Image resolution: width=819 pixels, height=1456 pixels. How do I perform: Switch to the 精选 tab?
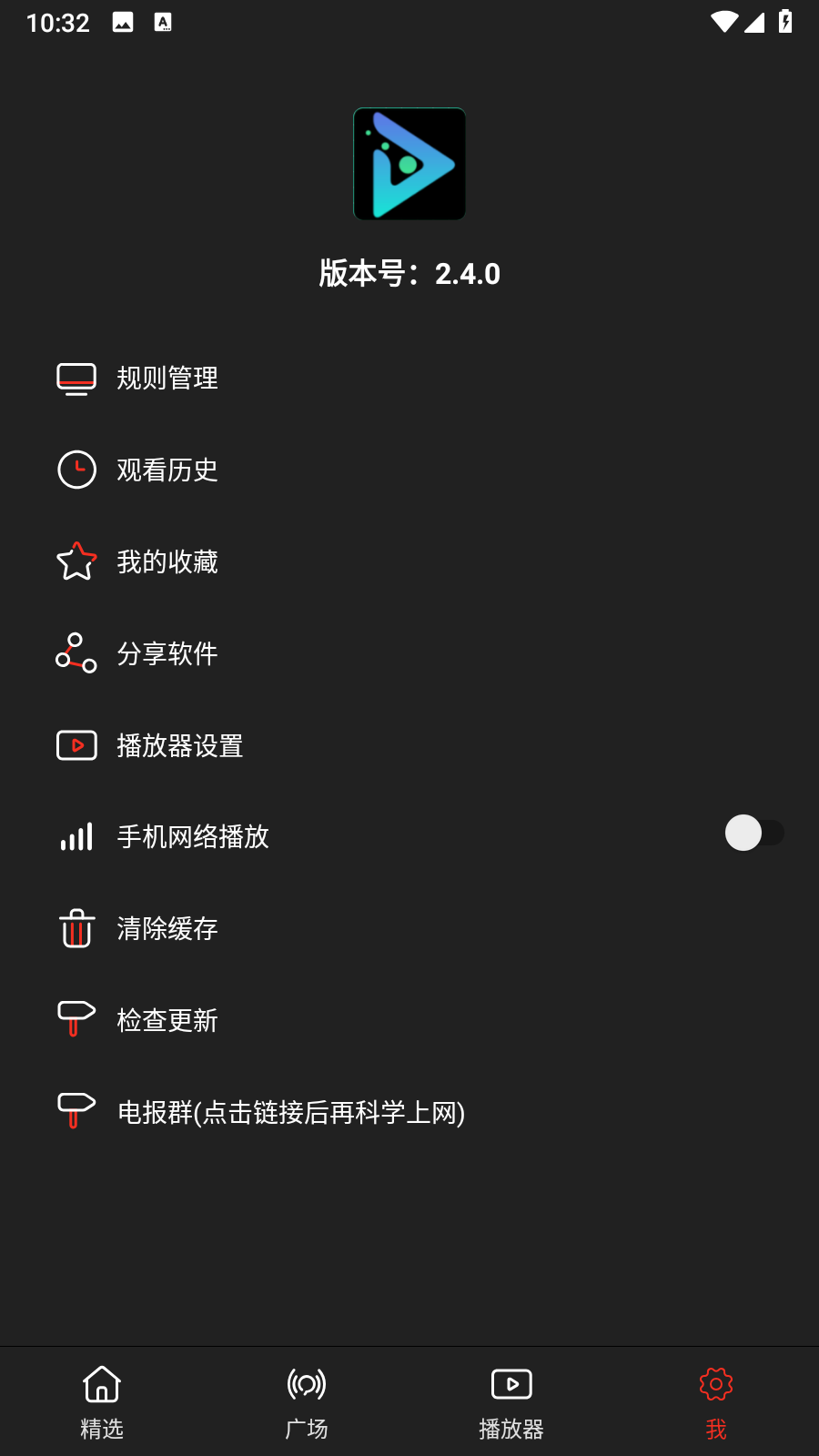(x=101, y=1401)
